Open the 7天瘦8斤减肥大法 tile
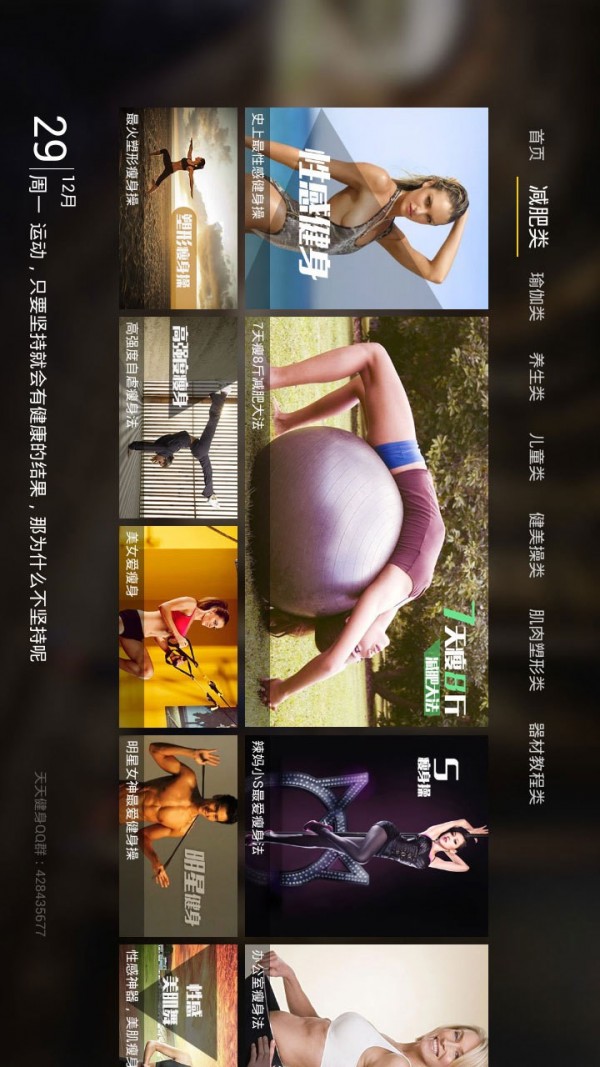The width and height of the screenshot is (600, 1067). 366,521
